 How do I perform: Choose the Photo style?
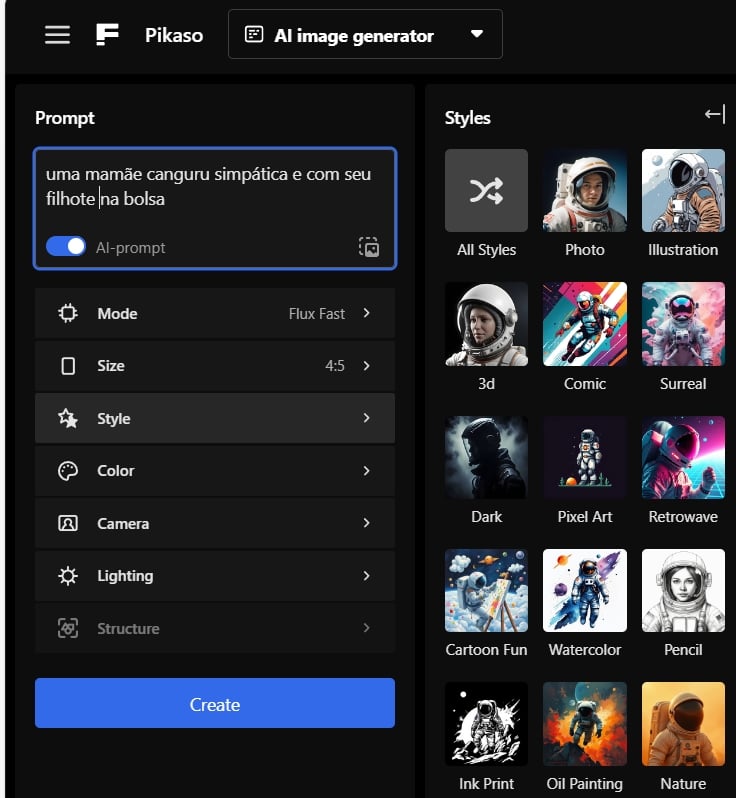click(584, 191)
